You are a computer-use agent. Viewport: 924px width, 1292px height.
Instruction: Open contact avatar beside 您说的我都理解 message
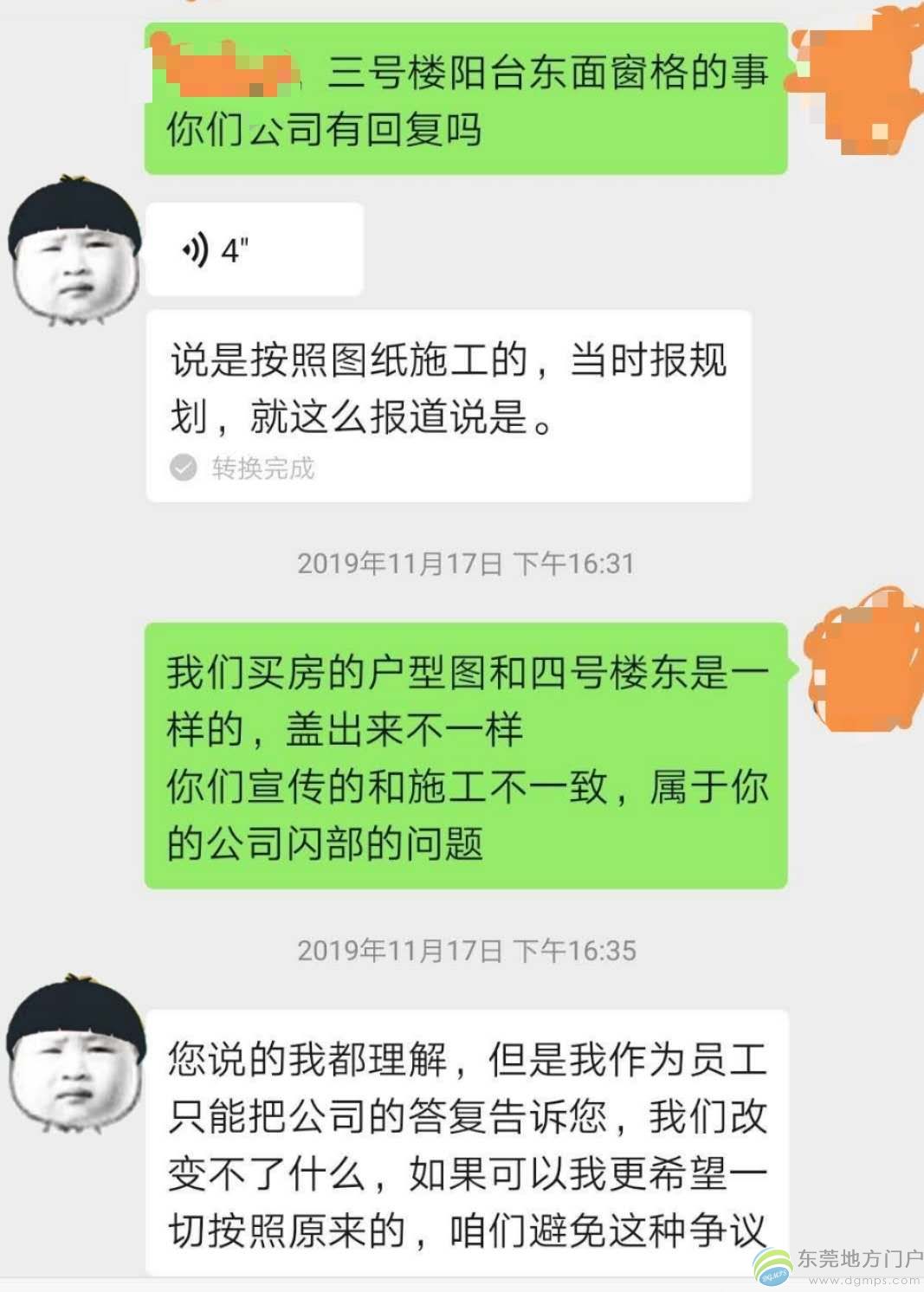tap(75, 1051)
